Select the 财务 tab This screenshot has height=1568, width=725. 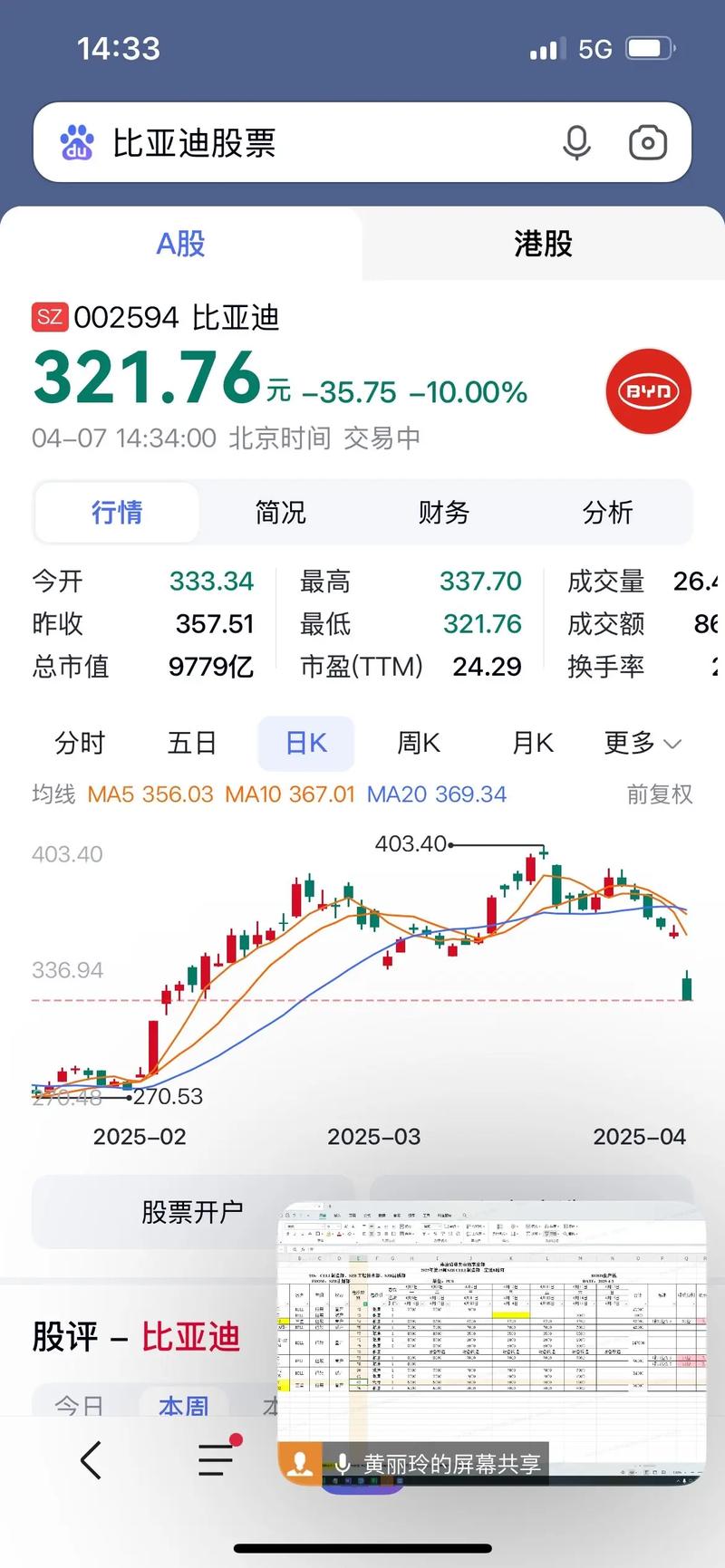pos(443,513)
